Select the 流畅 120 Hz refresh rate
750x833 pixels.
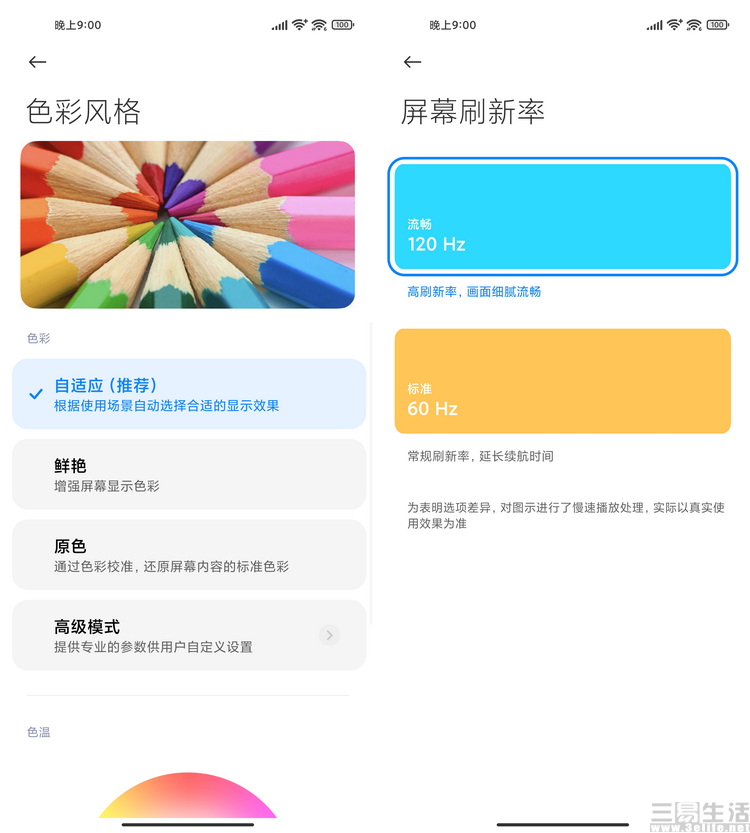[x=563, y=217]
